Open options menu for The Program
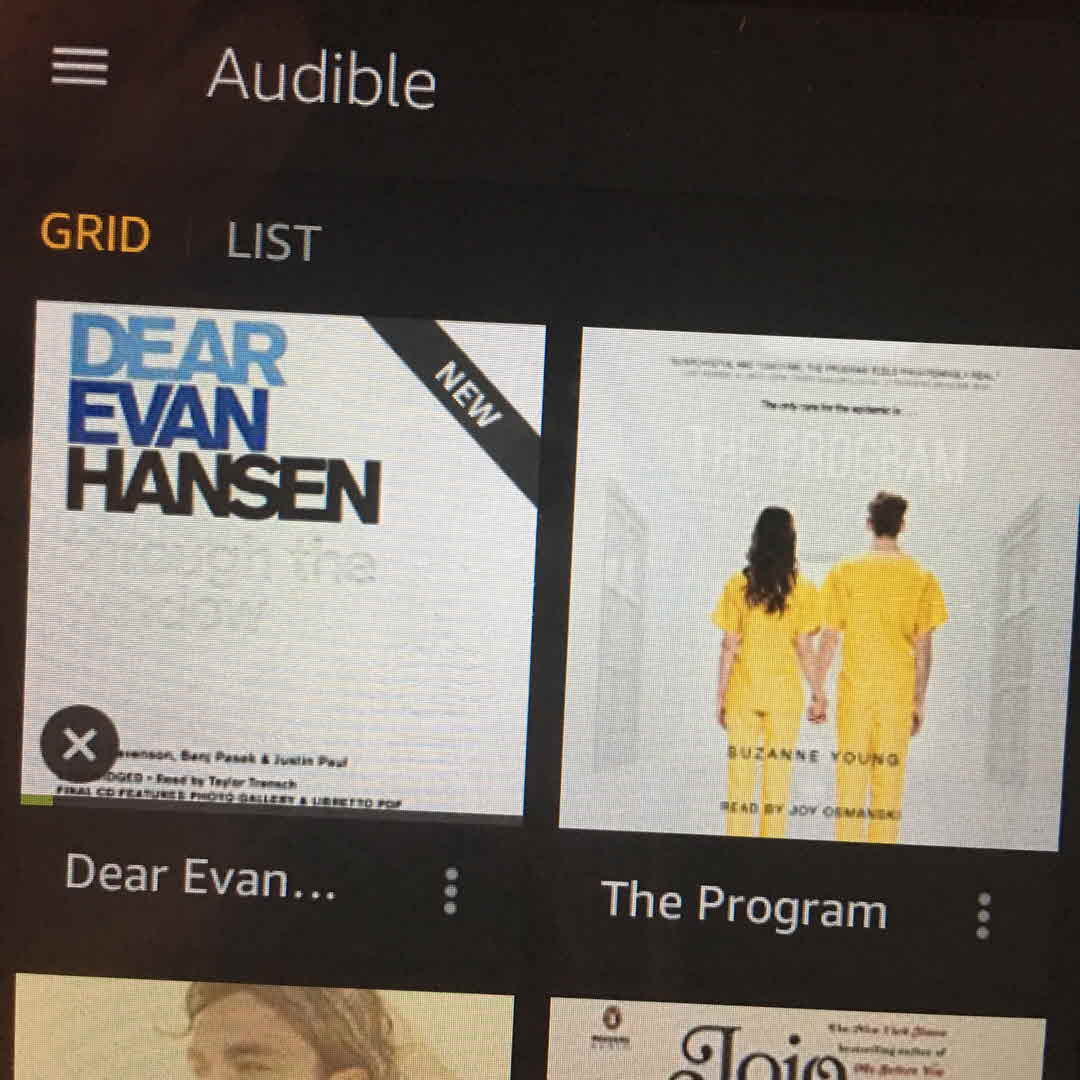 pos(983,914)
